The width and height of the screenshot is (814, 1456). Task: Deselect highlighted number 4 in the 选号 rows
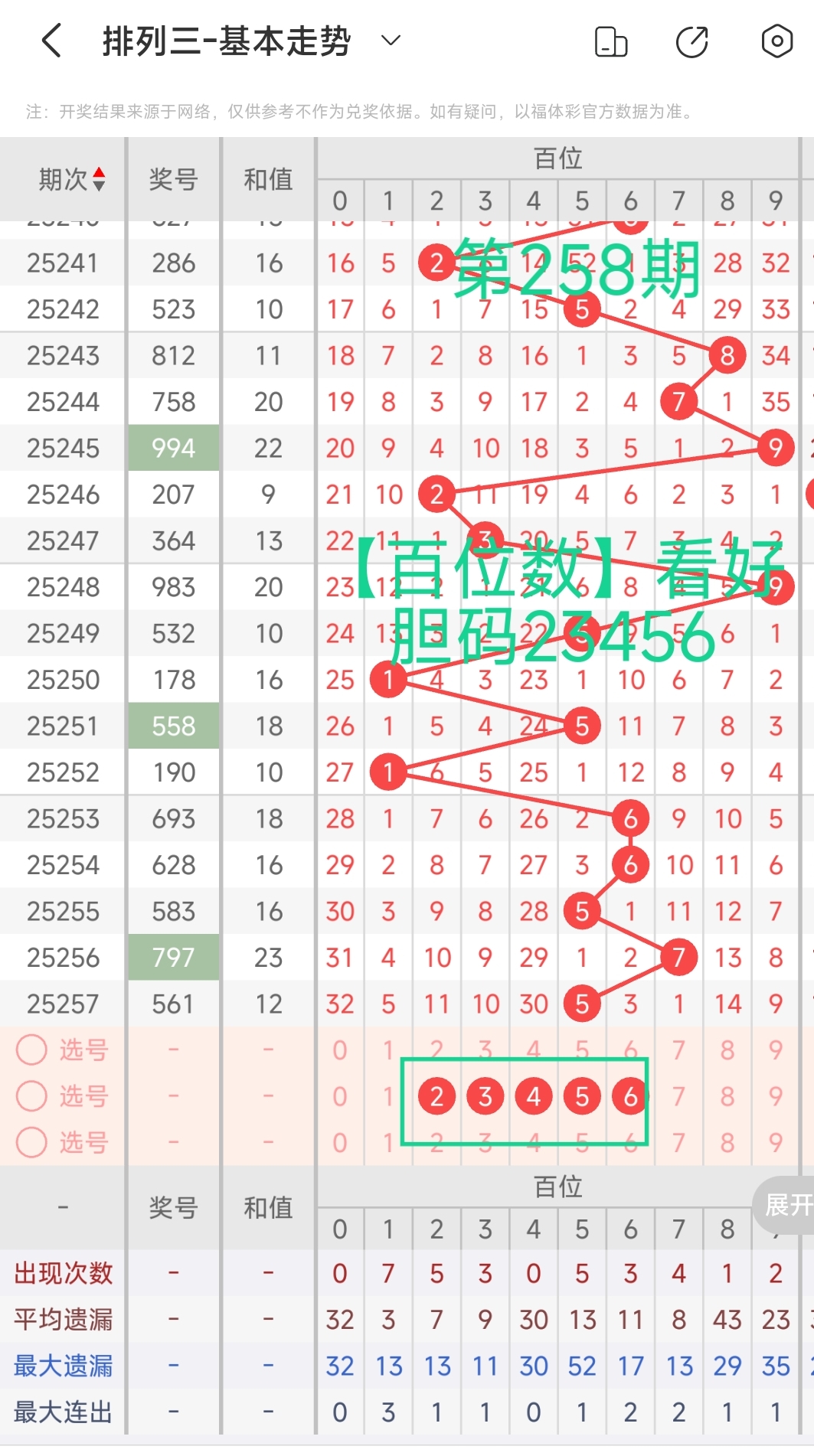click(534, 1096)
